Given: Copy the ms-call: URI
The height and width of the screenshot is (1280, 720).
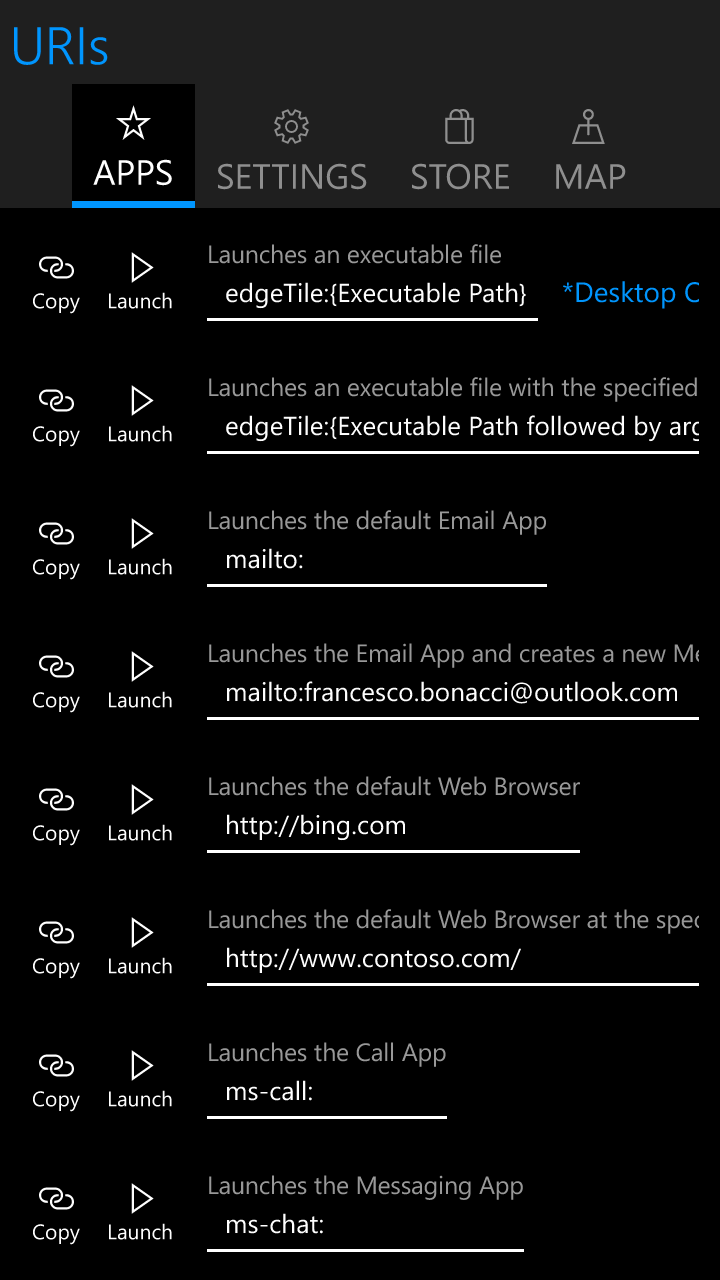Looking at the screenshot, I should pos(56,1080).
